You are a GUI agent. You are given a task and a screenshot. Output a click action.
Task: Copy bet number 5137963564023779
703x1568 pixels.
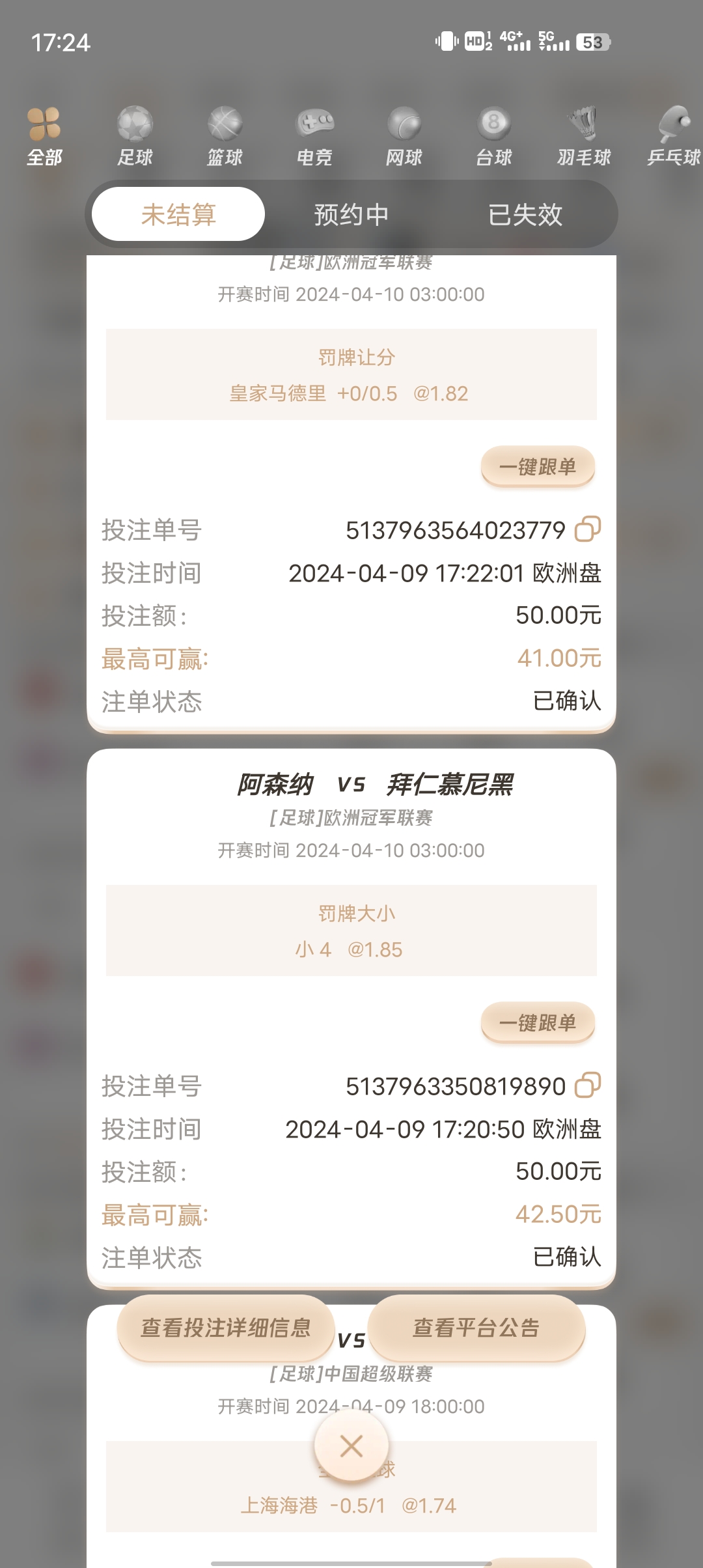[x=587, y=529]
